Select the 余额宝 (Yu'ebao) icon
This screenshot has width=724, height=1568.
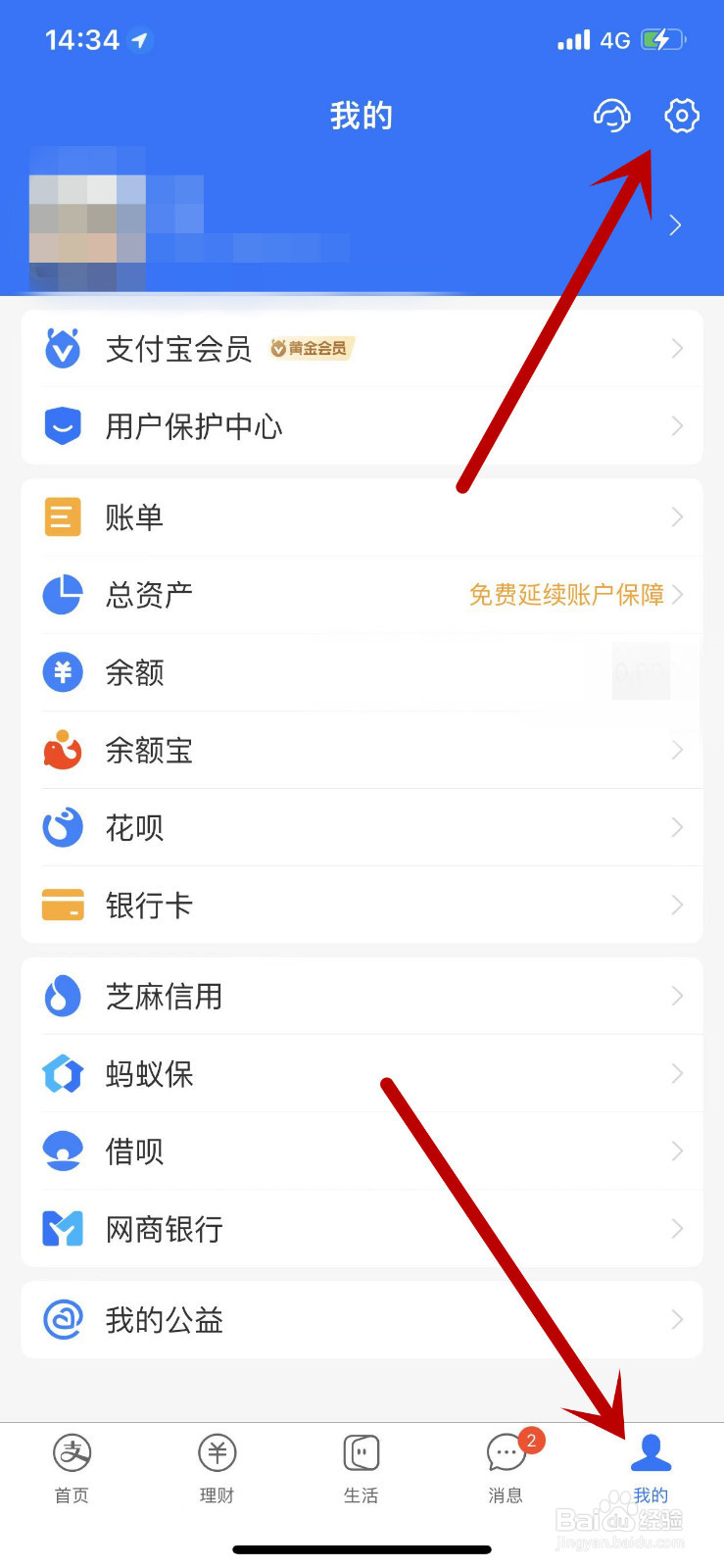[62, 750]
